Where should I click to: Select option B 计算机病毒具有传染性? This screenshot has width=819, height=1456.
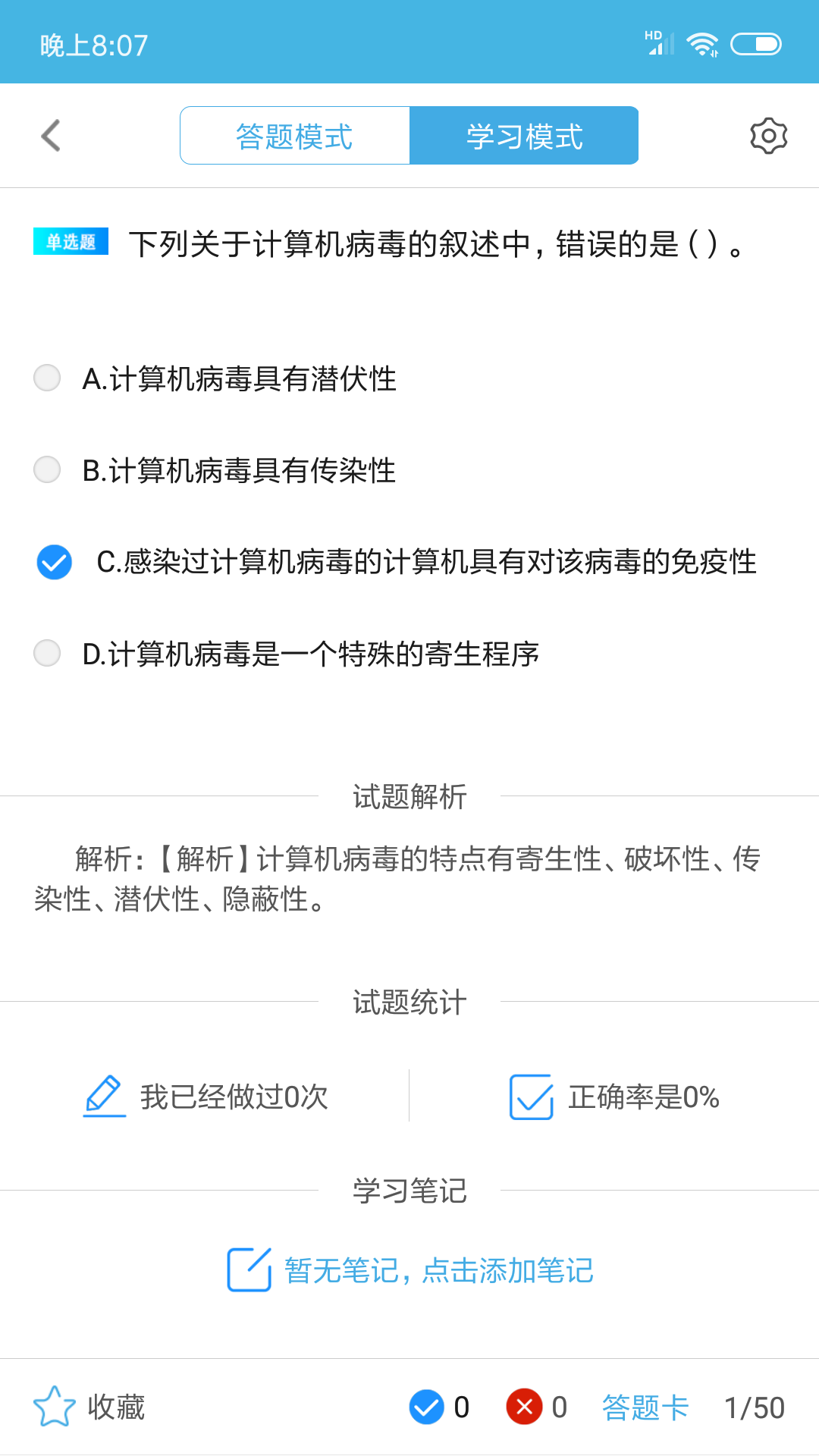[47, 470]
